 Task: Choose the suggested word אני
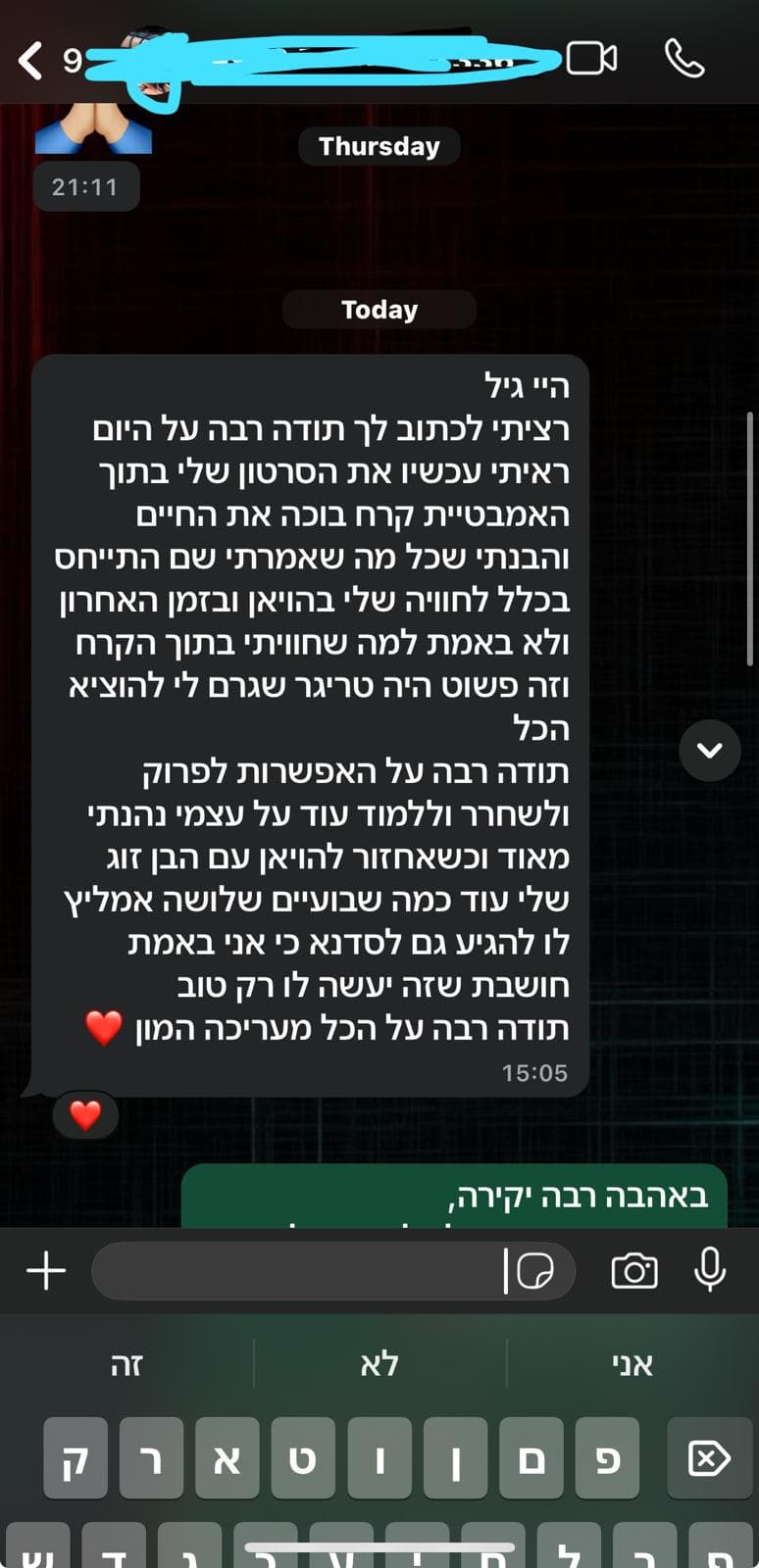coord(632,1364)
